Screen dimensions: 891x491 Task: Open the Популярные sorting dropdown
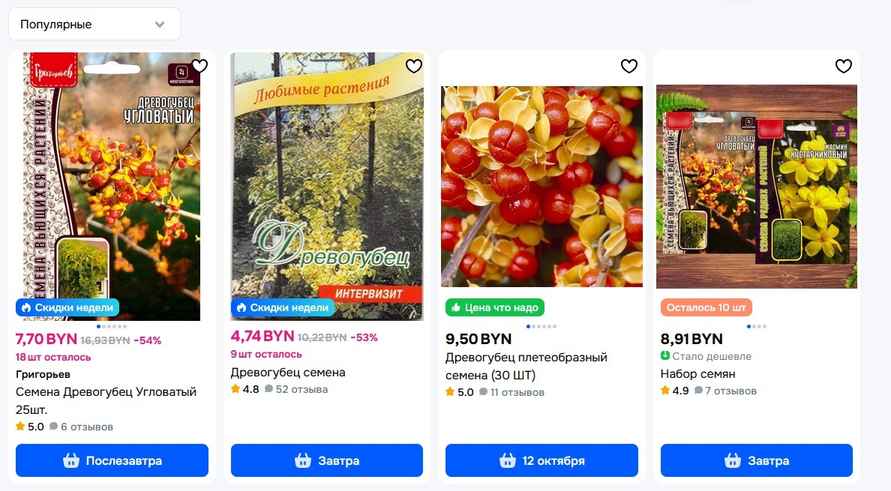point(93,24)
